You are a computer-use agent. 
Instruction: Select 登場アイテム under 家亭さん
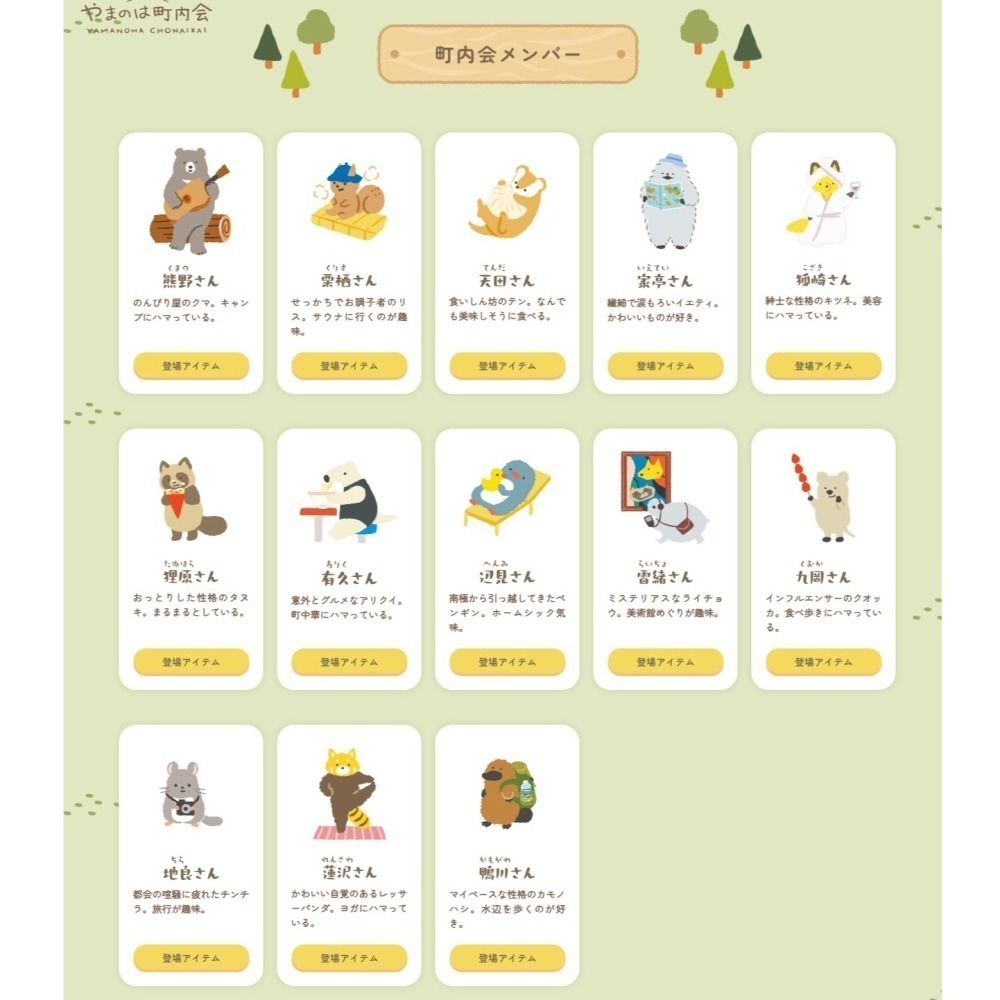(665, 366)
